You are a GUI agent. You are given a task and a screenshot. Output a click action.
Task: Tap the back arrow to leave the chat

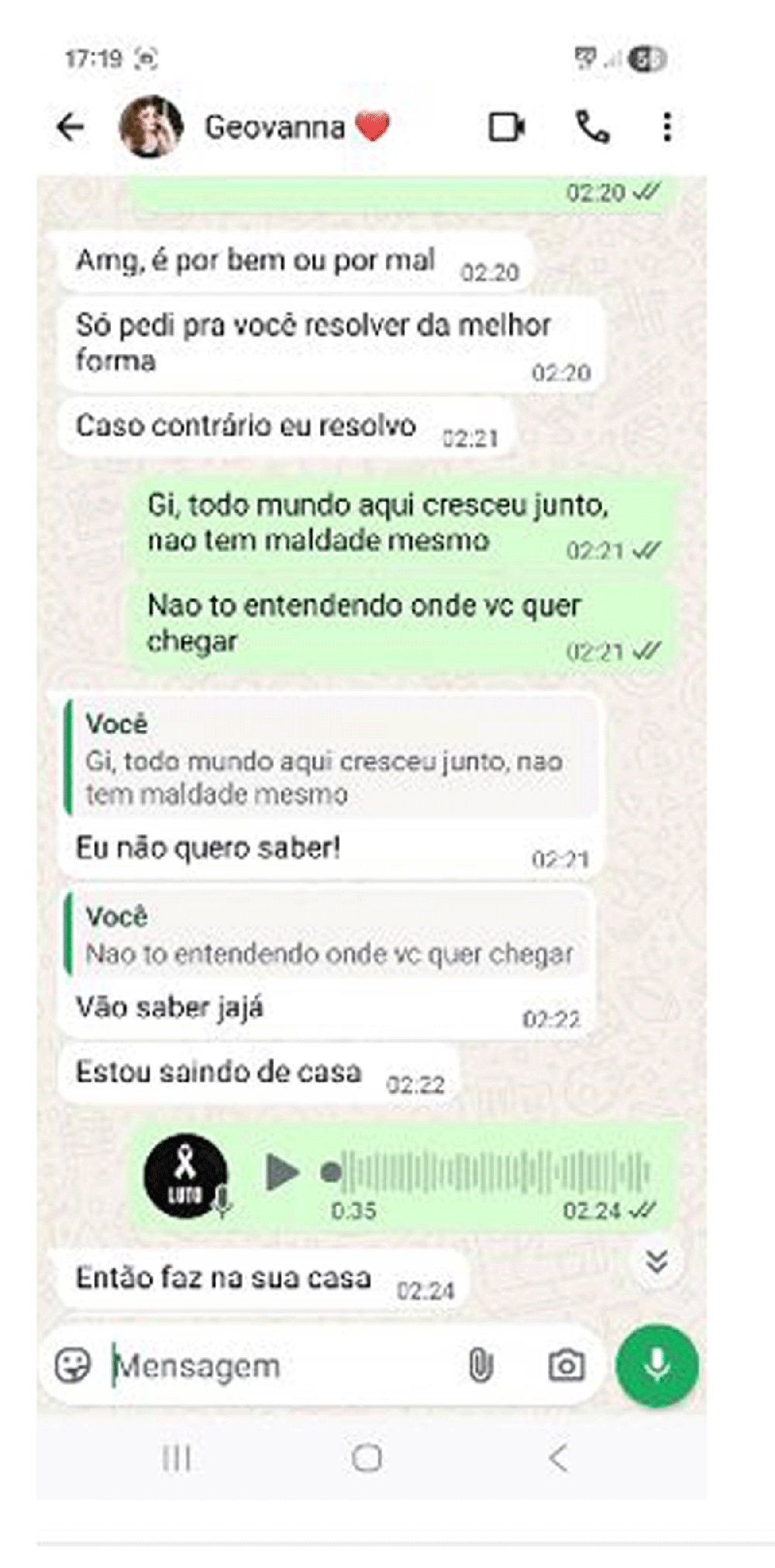click(70, 126)
